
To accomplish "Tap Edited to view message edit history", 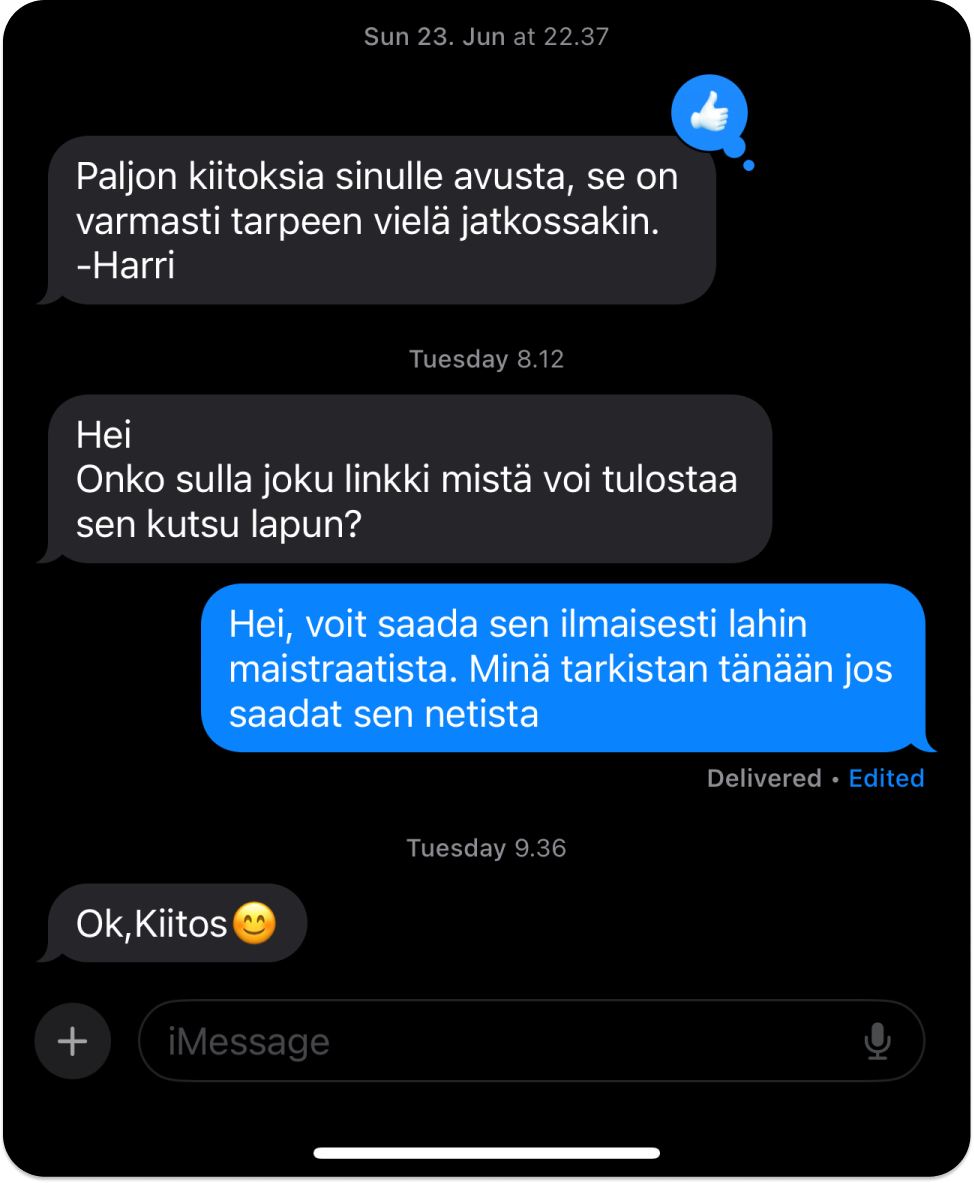I will coord(886,778).
